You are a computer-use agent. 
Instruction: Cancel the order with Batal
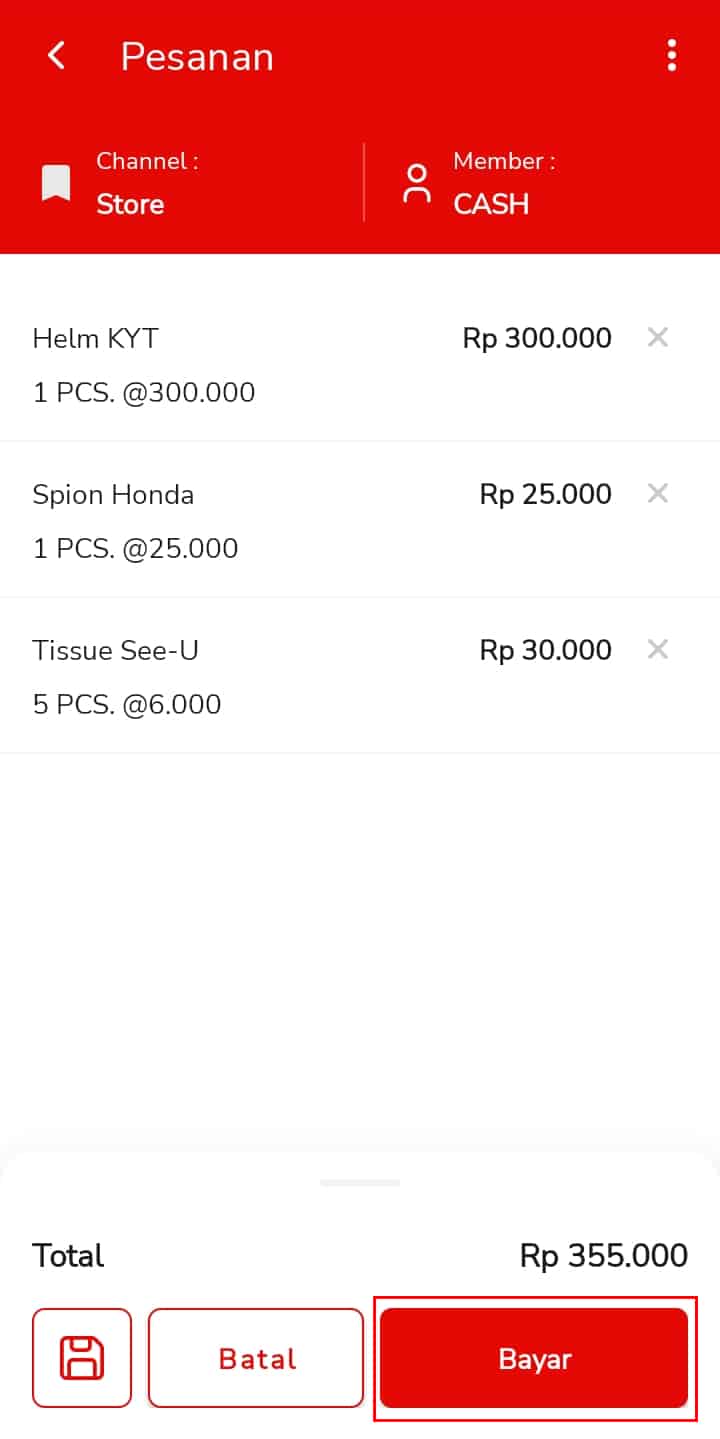[x=256, y=1358]
